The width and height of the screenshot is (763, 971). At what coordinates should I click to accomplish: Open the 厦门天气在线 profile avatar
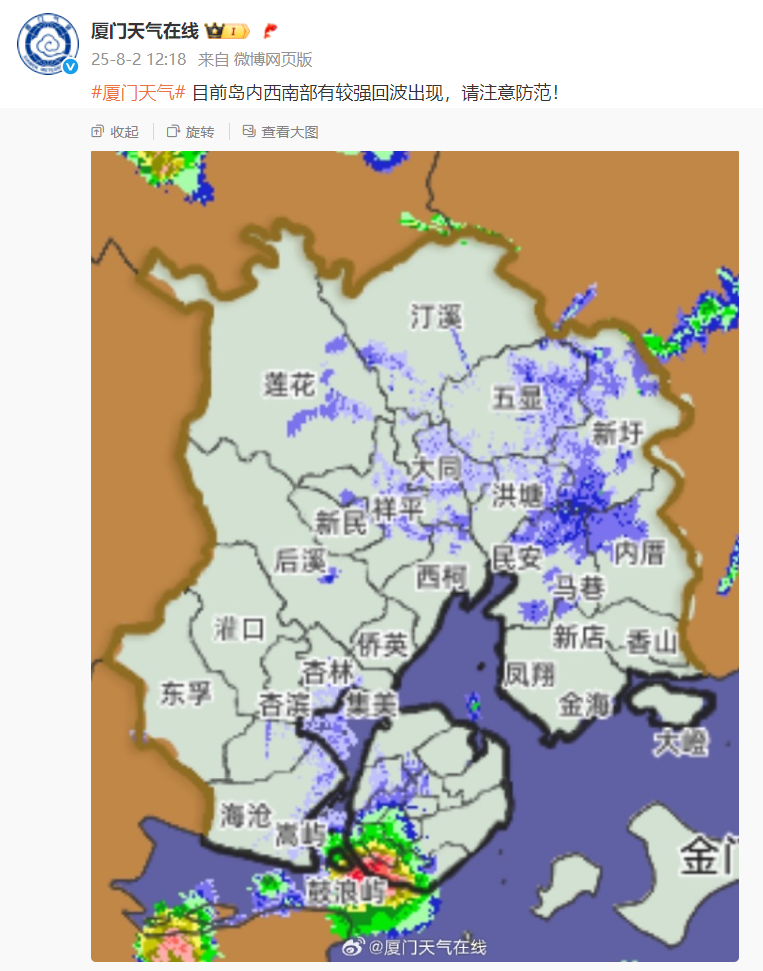pyautogui.click(x=48, y=44)
